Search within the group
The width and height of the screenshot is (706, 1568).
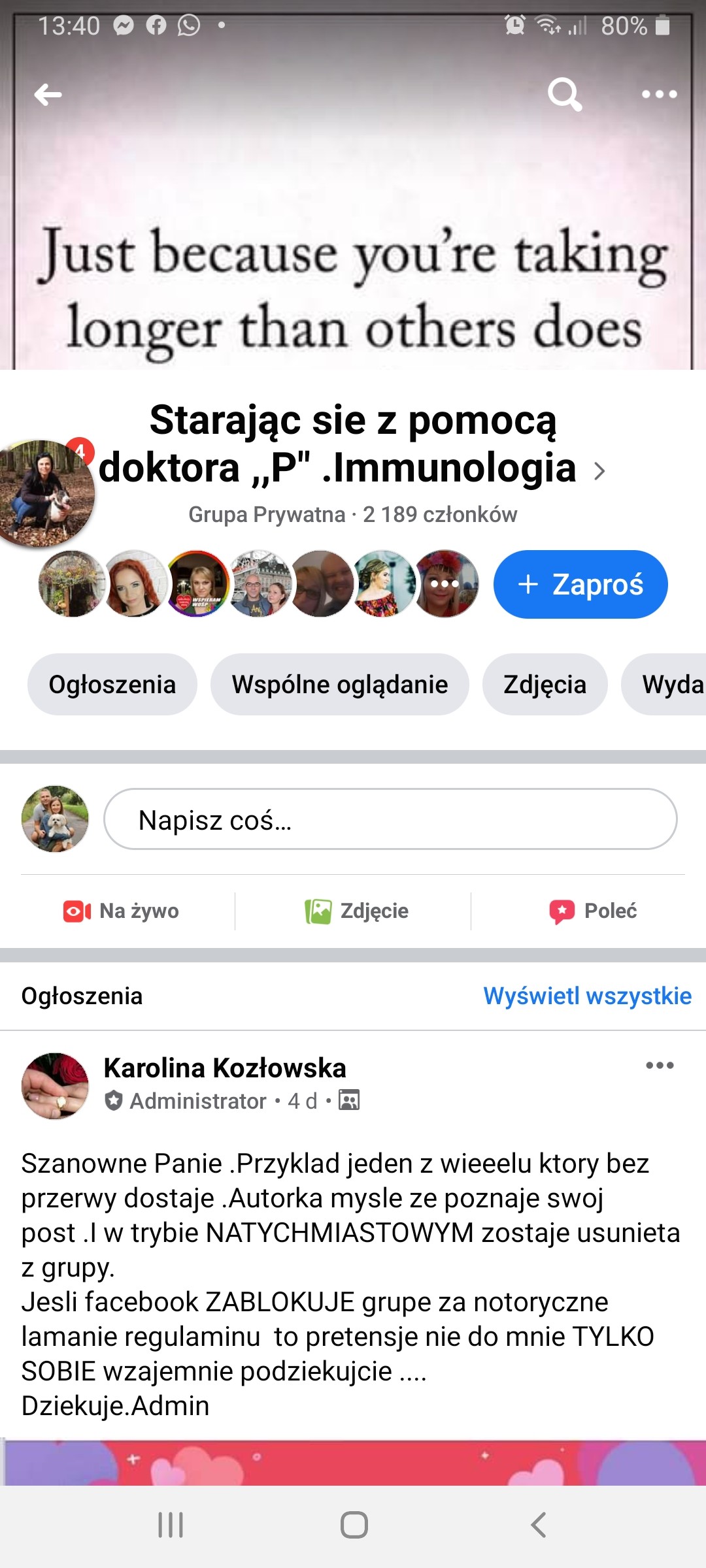click(565, 95)
